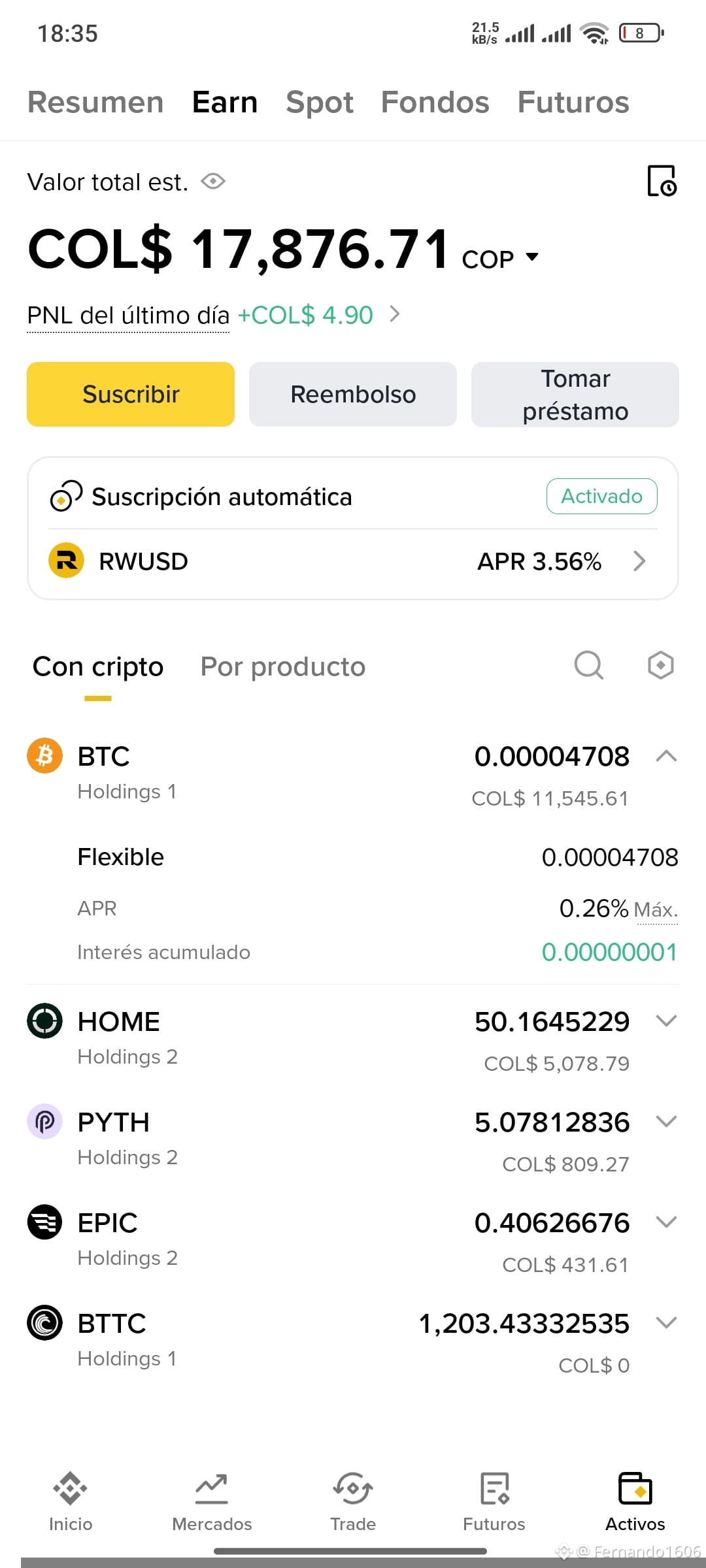View PNL del último día details
The height and width of the screenshot is (1568, 706).
[x=213, y=316]
